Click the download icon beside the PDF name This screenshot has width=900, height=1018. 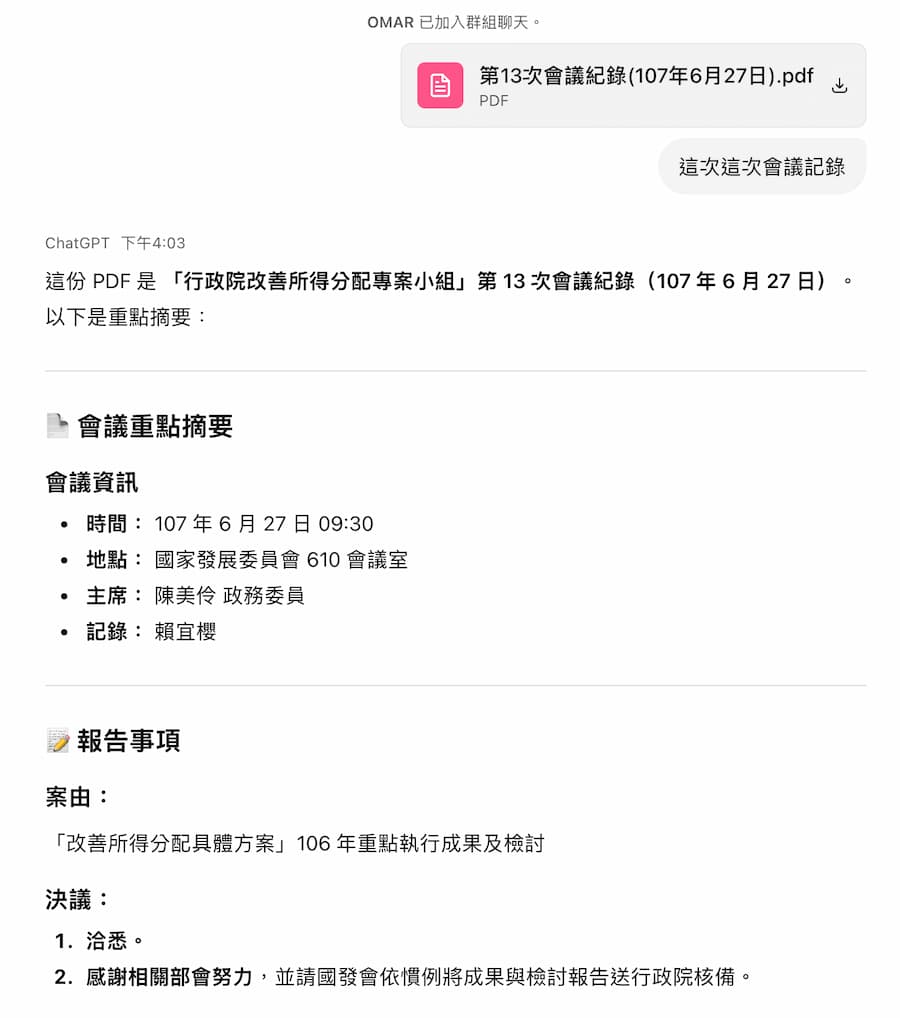[x=839, y=87]
